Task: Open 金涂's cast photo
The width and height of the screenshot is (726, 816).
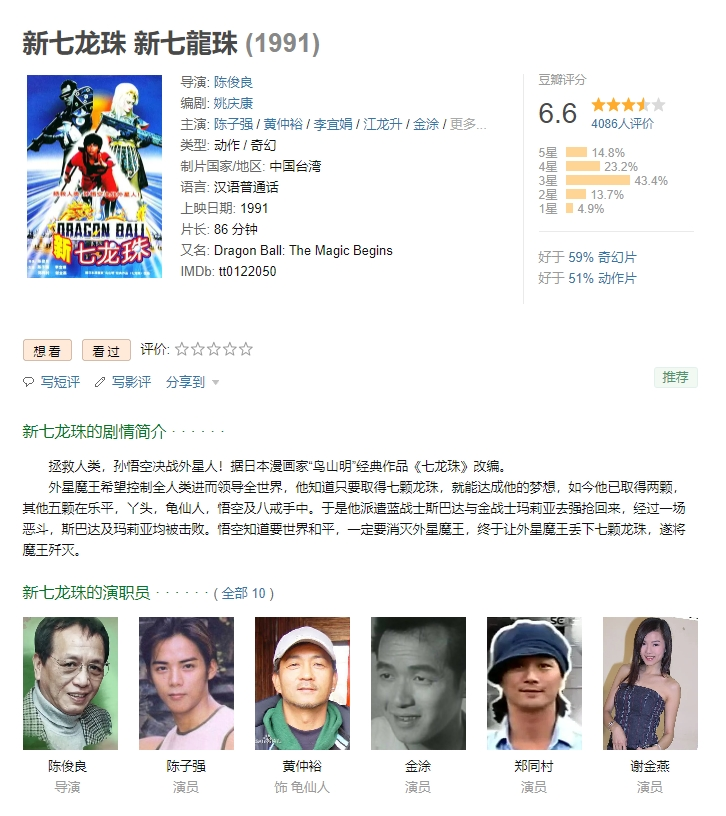Action: (x=418, y=683)
